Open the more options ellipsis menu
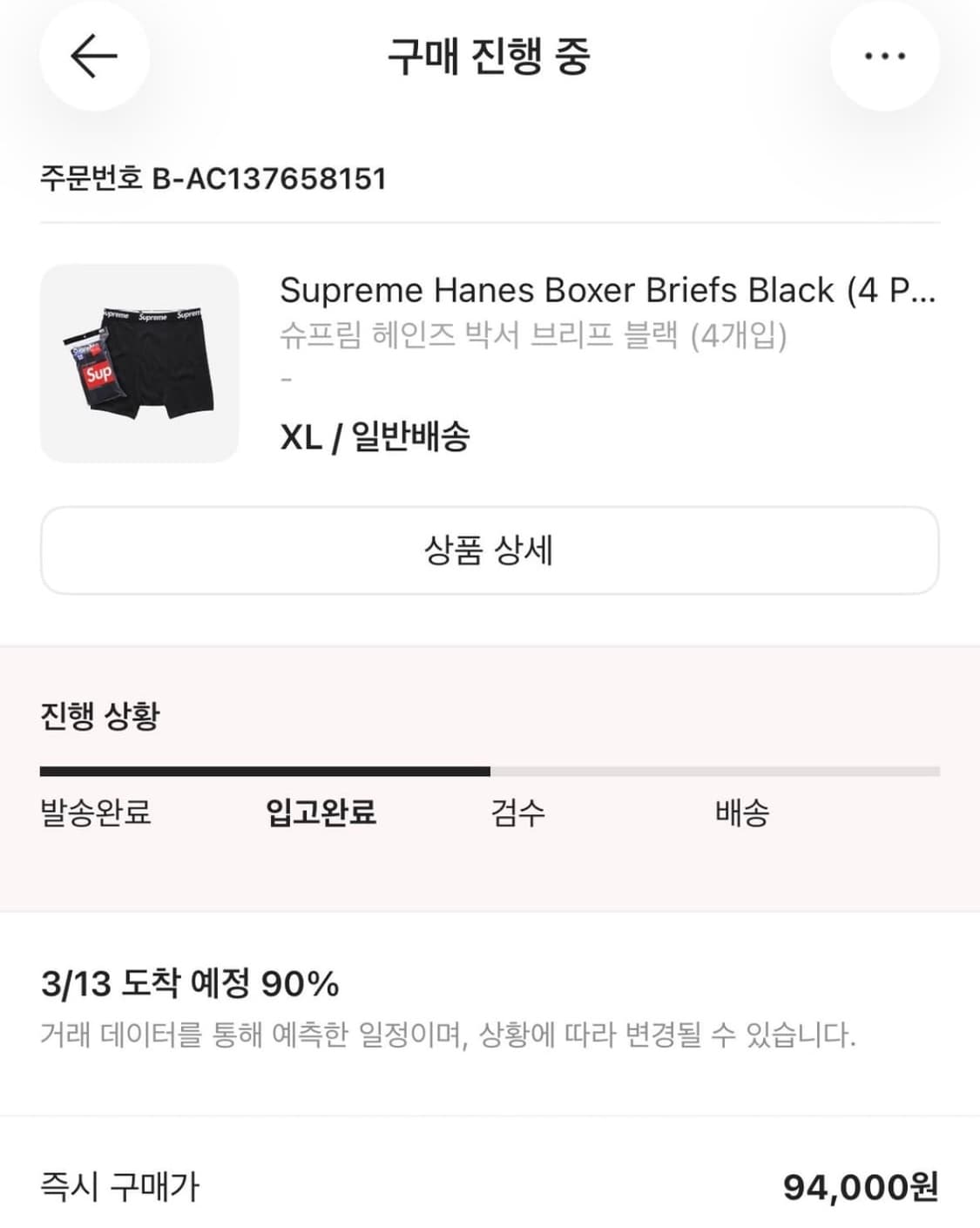Image resolution: width=980 pixels, height=1228 pixels. (883, 56)
